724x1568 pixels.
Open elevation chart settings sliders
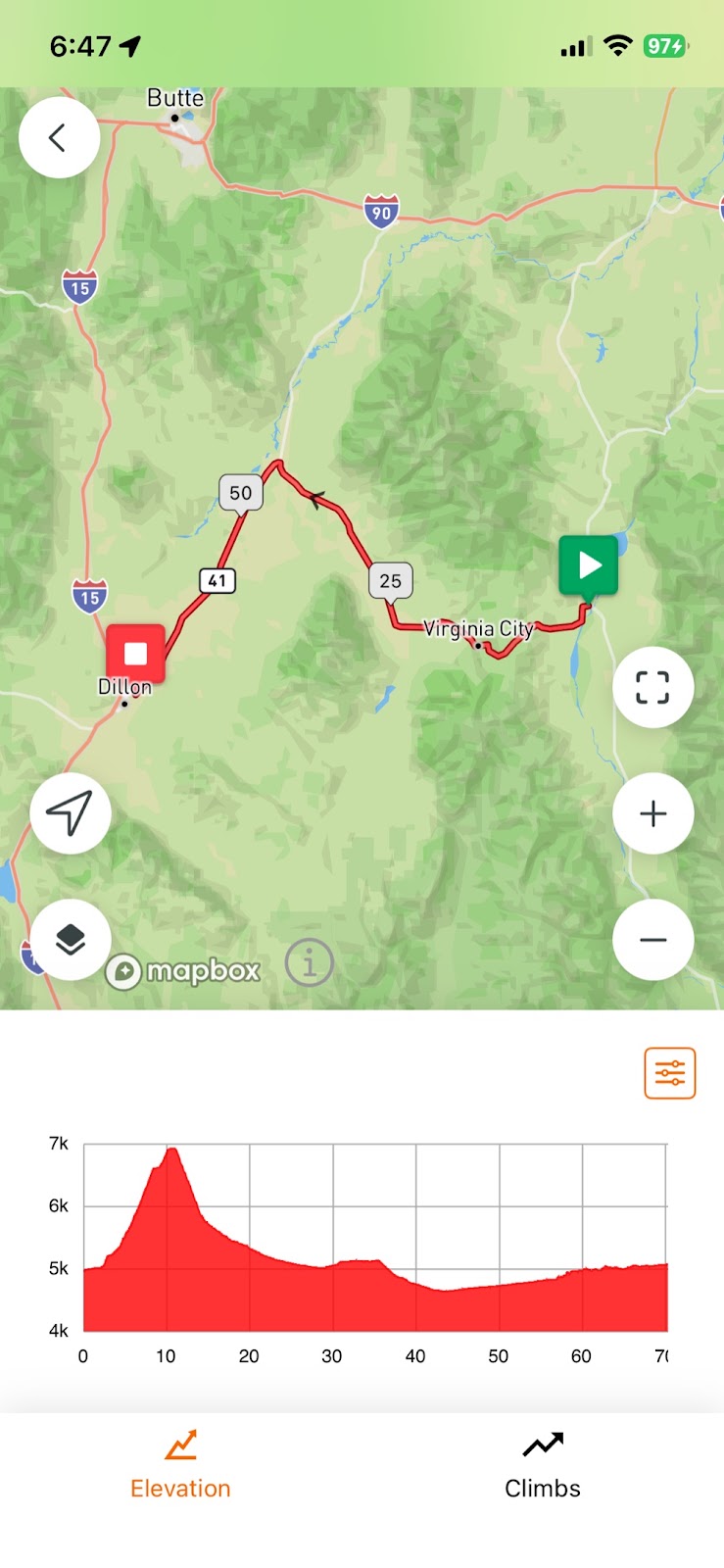click(670, 1073)
